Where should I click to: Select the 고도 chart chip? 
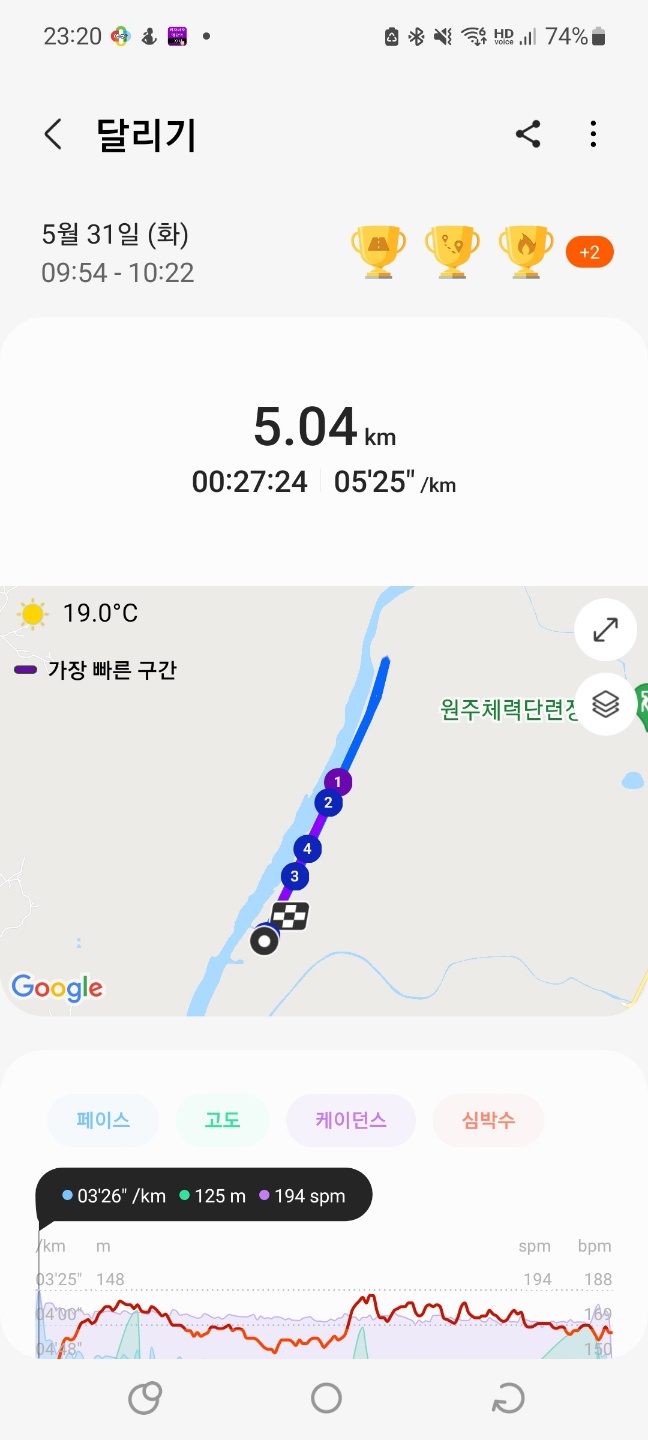coord(222,1120)
